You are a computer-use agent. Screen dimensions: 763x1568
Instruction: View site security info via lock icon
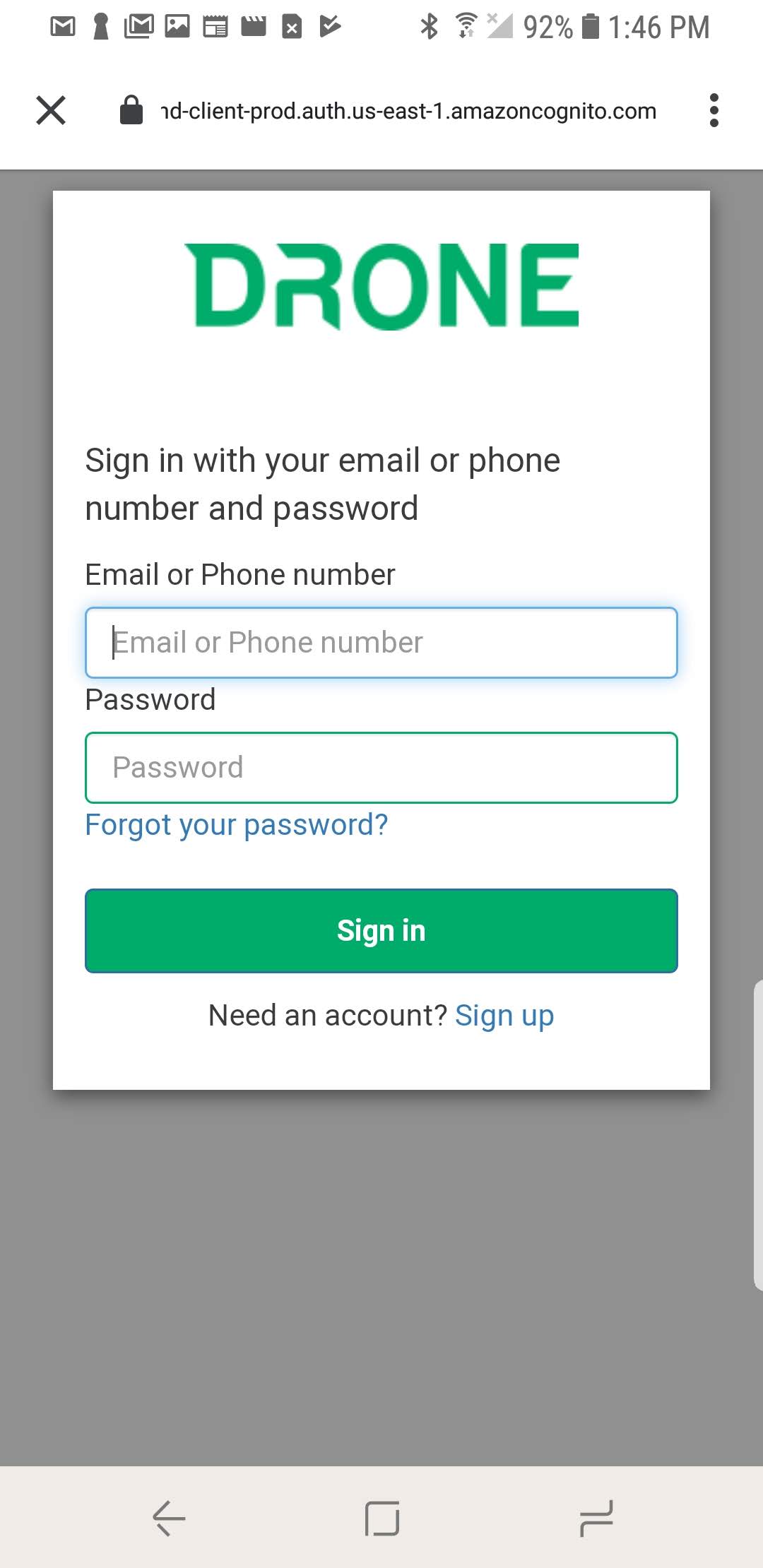click(131, 110)
